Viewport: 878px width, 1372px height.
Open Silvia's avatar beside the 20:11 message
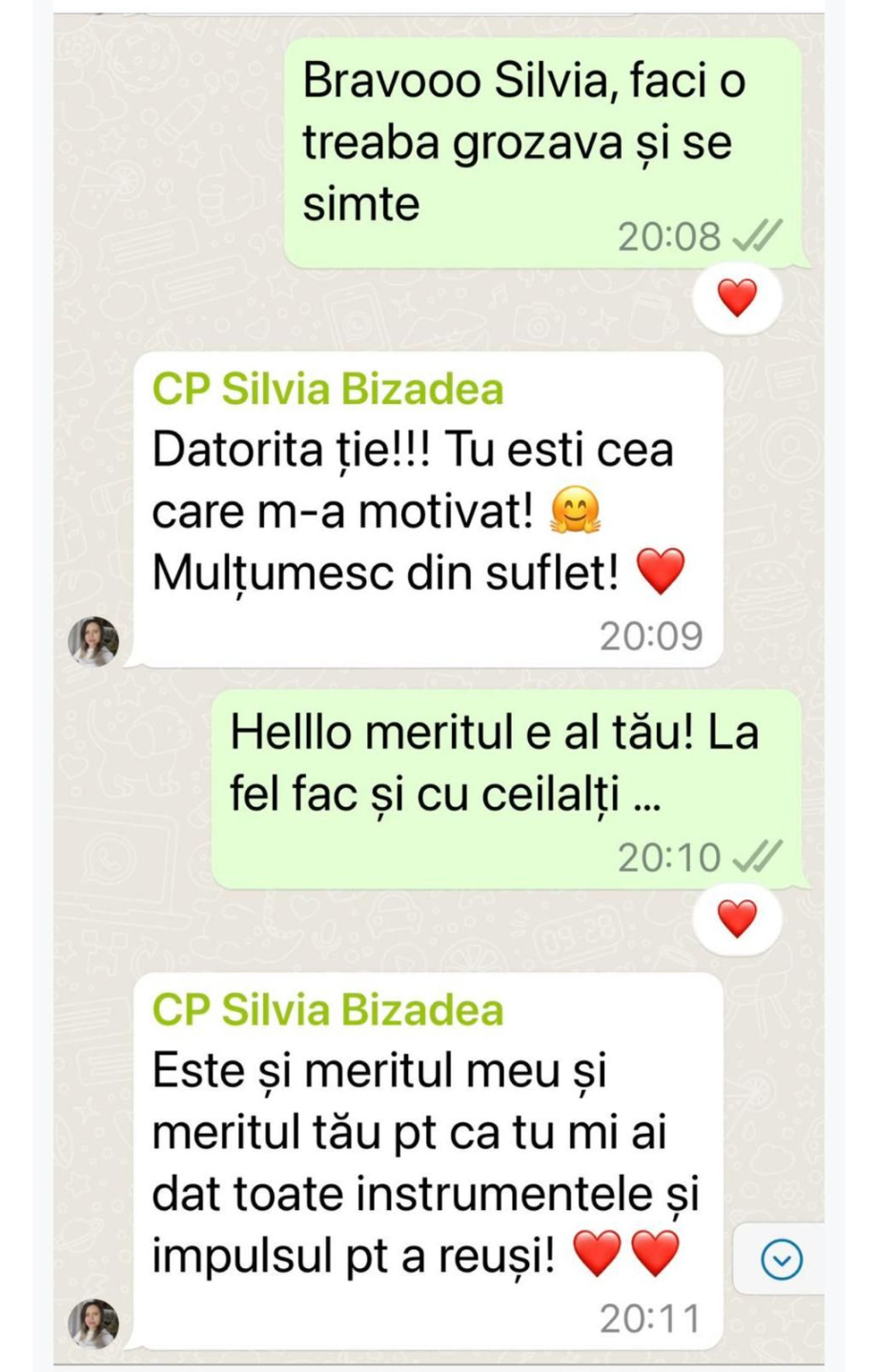point(93,1322)
